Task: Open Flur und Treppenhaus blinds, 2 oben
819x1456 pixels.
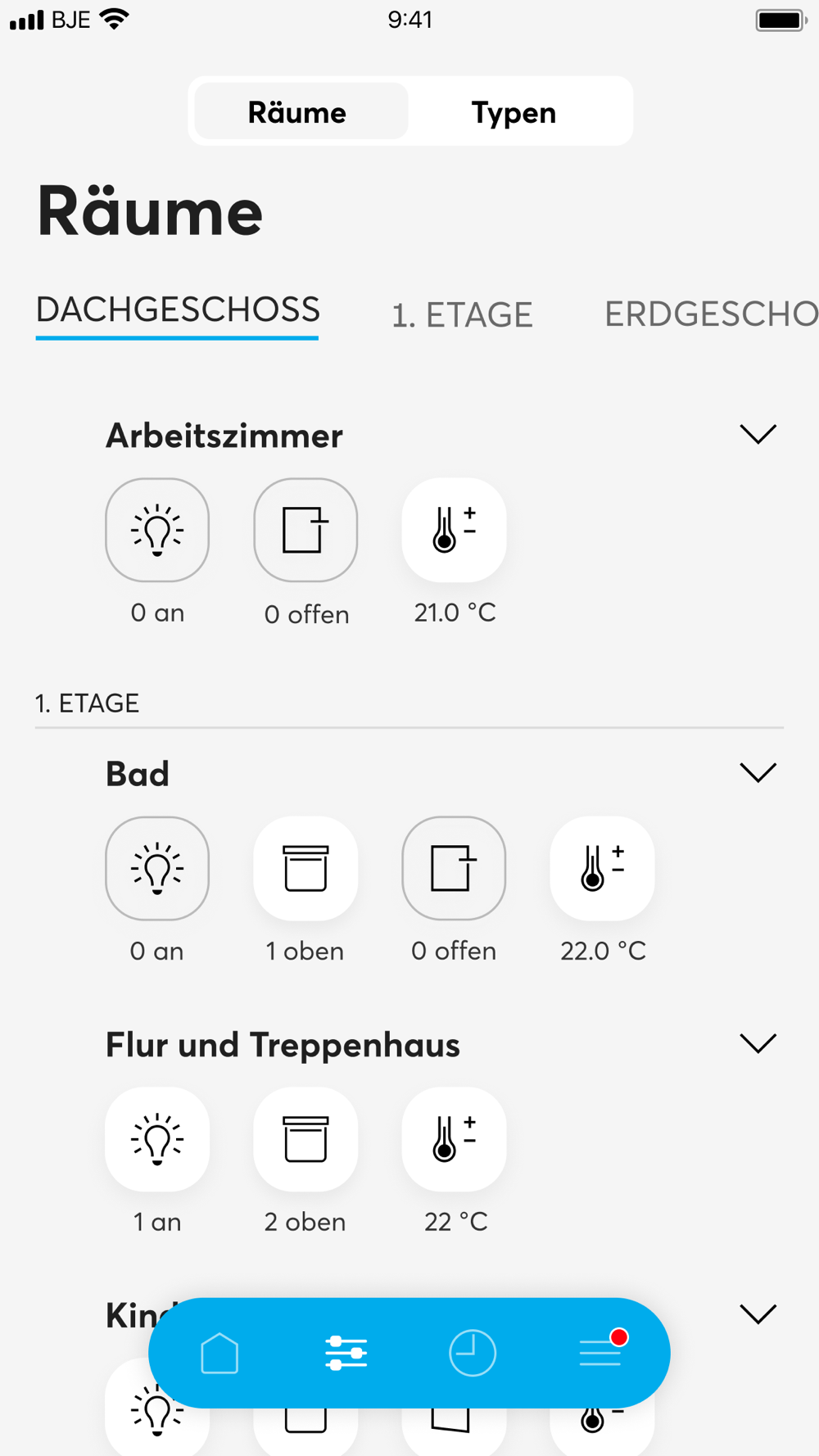Action: point(305,1139)
